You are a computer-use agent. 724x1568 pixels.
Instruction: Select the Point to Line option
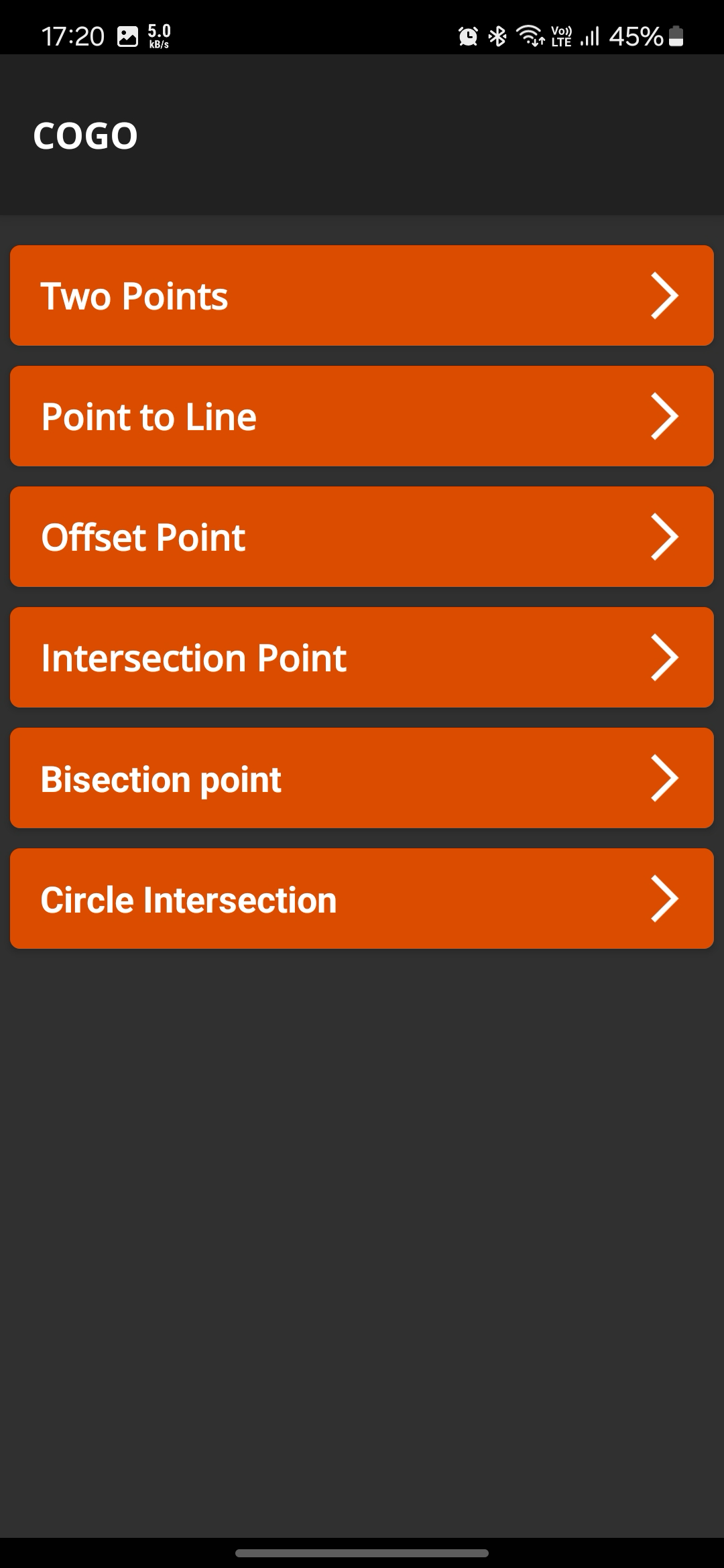(x=362, y=416)
